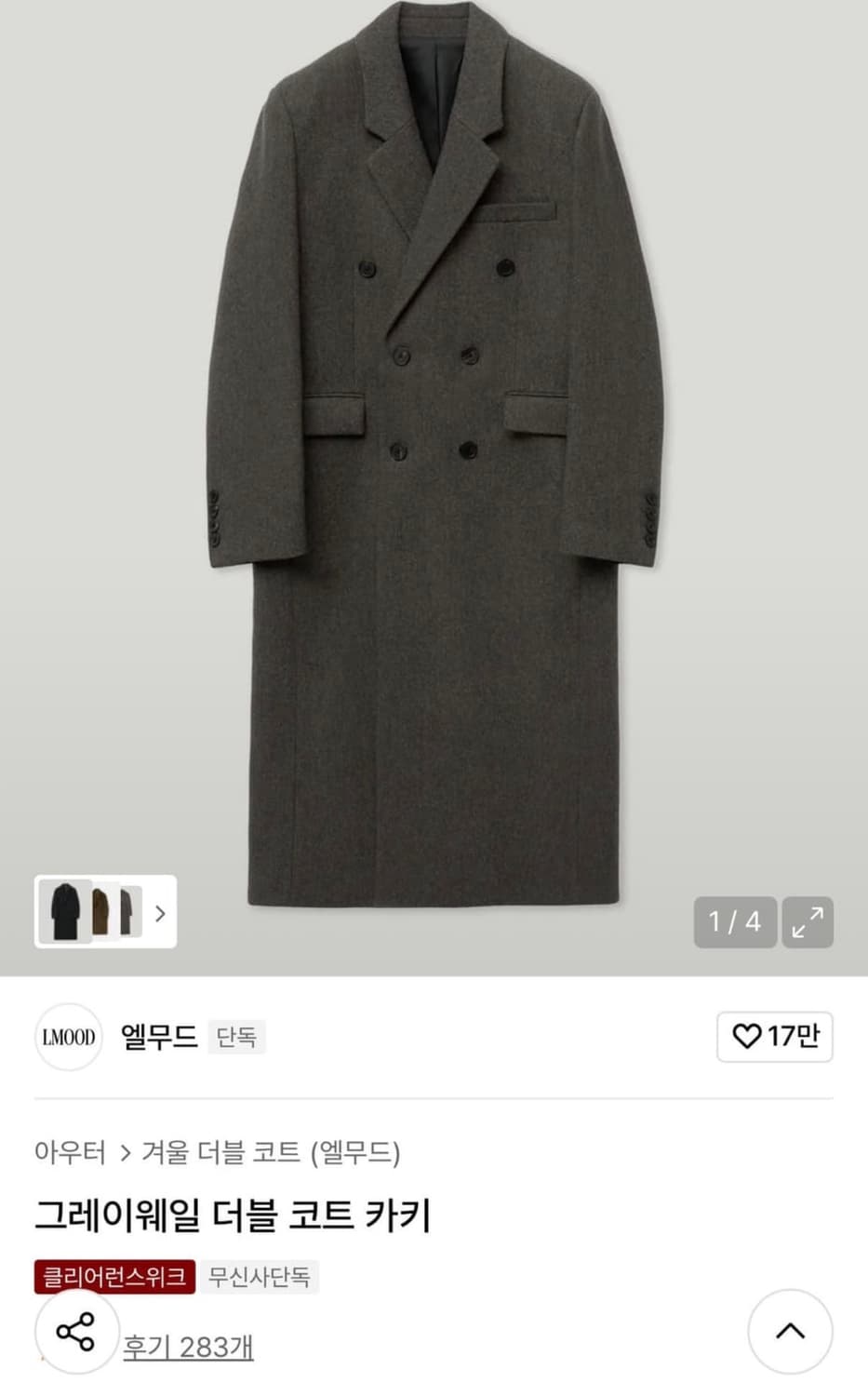Tap the 1/4 image counter indicator
Screen dimensions: 868x1396
(x=735, y=922)
